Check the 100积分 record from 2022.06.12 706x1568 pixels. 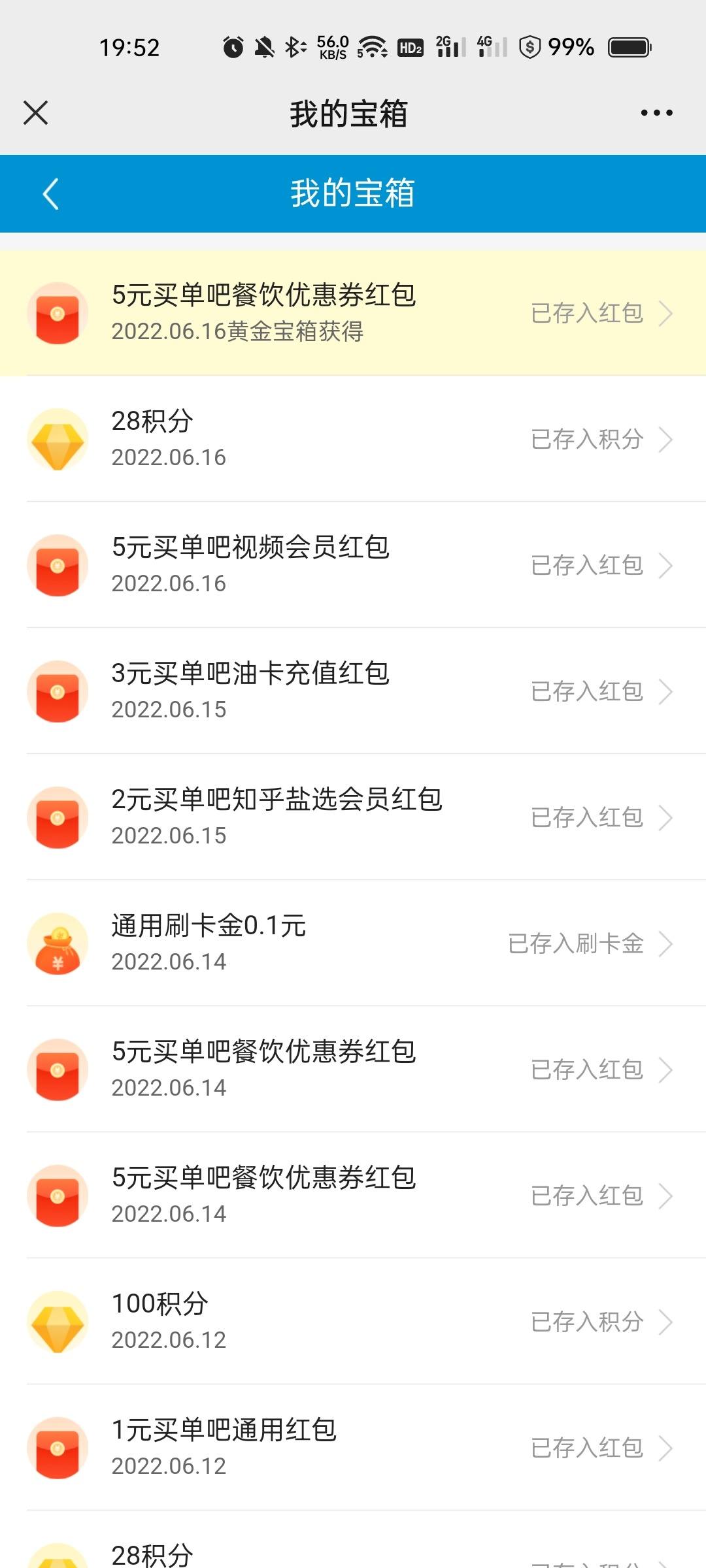353,1322
